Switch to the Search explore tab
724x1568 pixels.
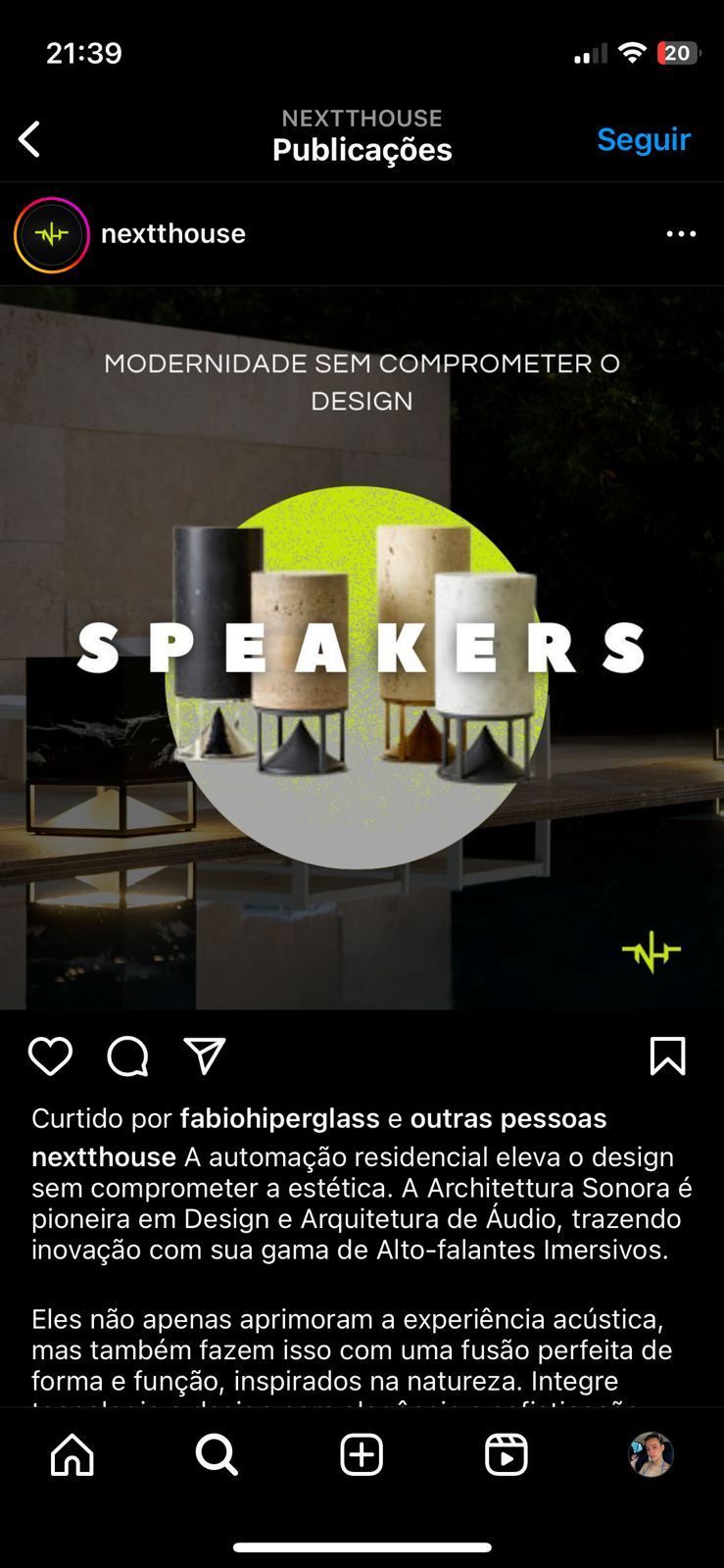click(x=217, y=1454)
